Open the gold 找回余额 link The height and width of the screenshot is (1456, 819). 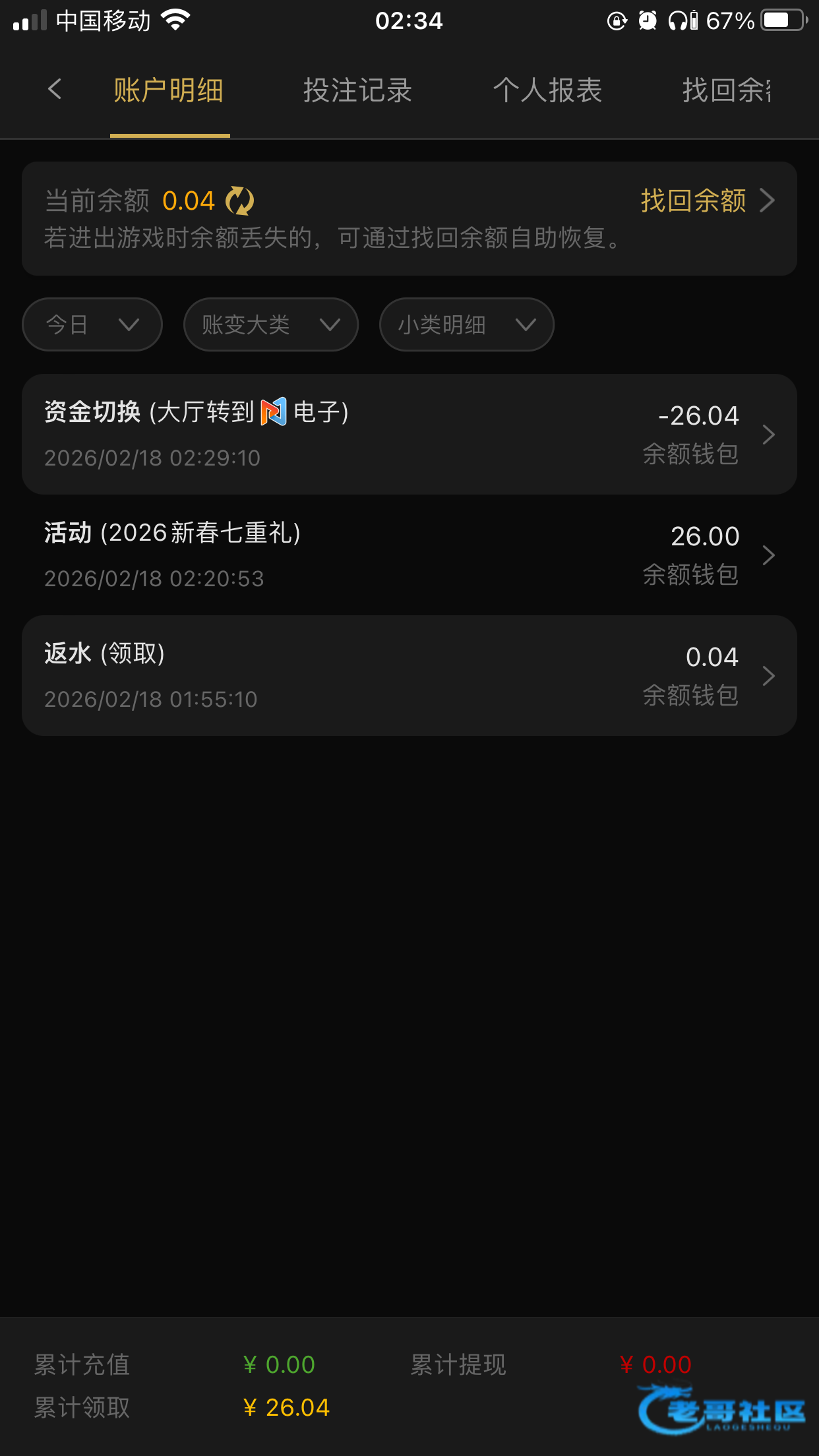point(706,200)
